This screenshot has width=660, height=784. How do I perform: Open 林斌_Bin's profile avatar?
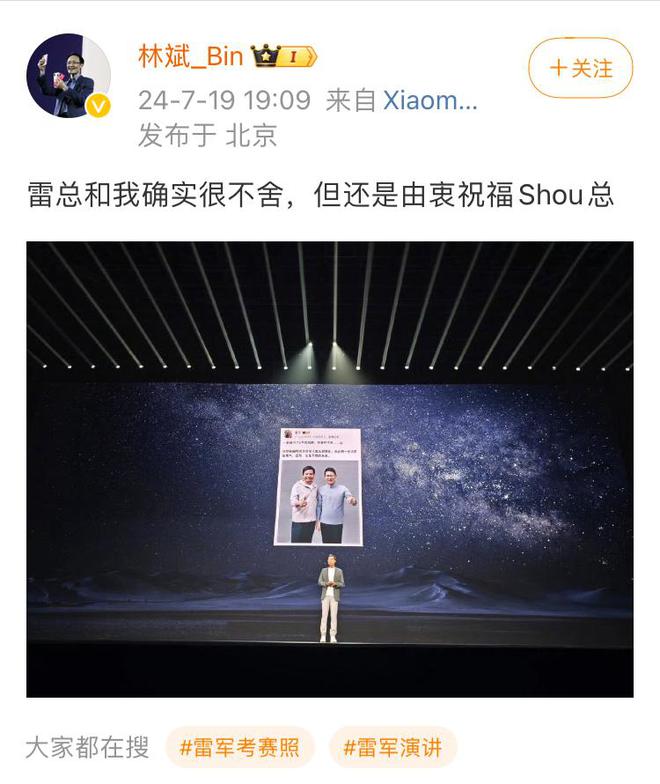pyautogui.click(x=68, y=75)
